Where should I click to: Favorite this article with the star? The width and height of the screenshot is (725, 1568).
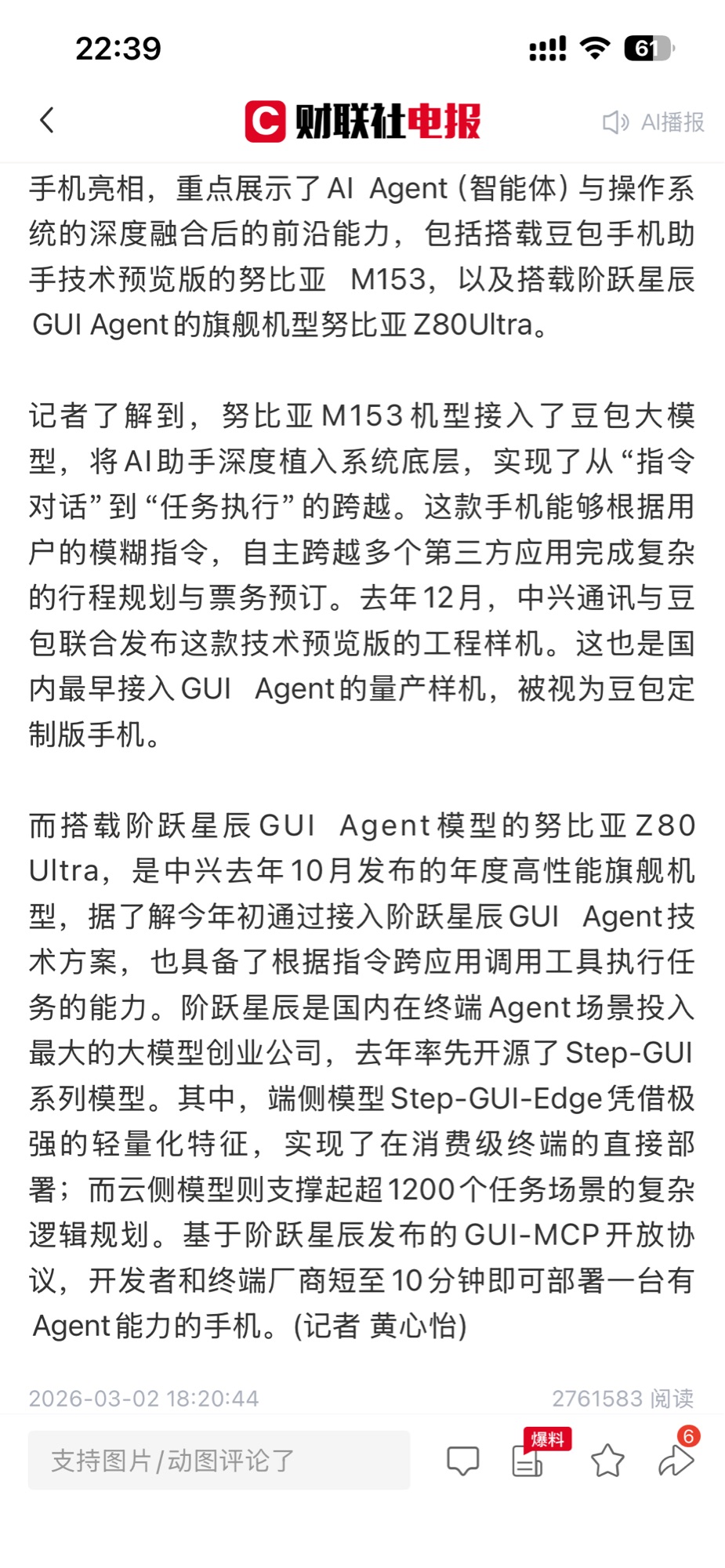(x=607, y=1461)
